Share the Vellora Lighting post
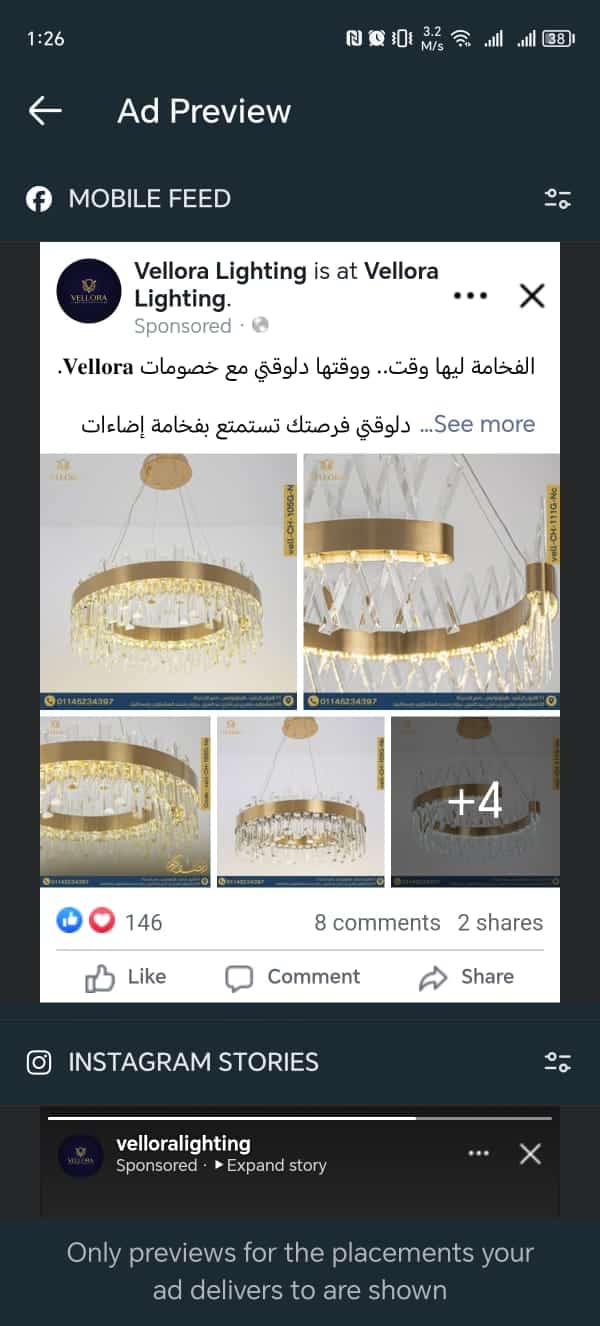The width and height of the screenshot is (600, 1326). click(467, 977)
